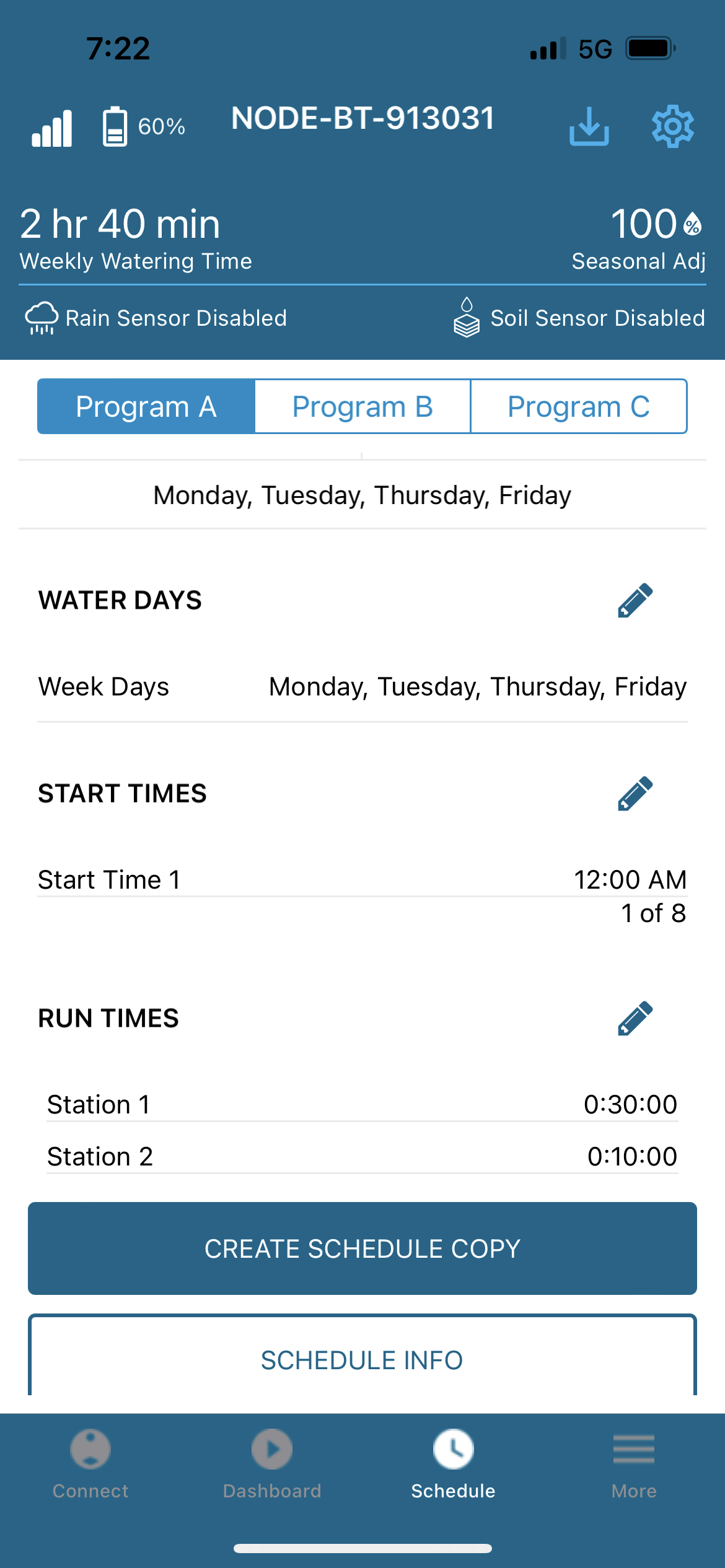
Task: Edit Run Times with the pencil icon
Action: coord(635,1018)
